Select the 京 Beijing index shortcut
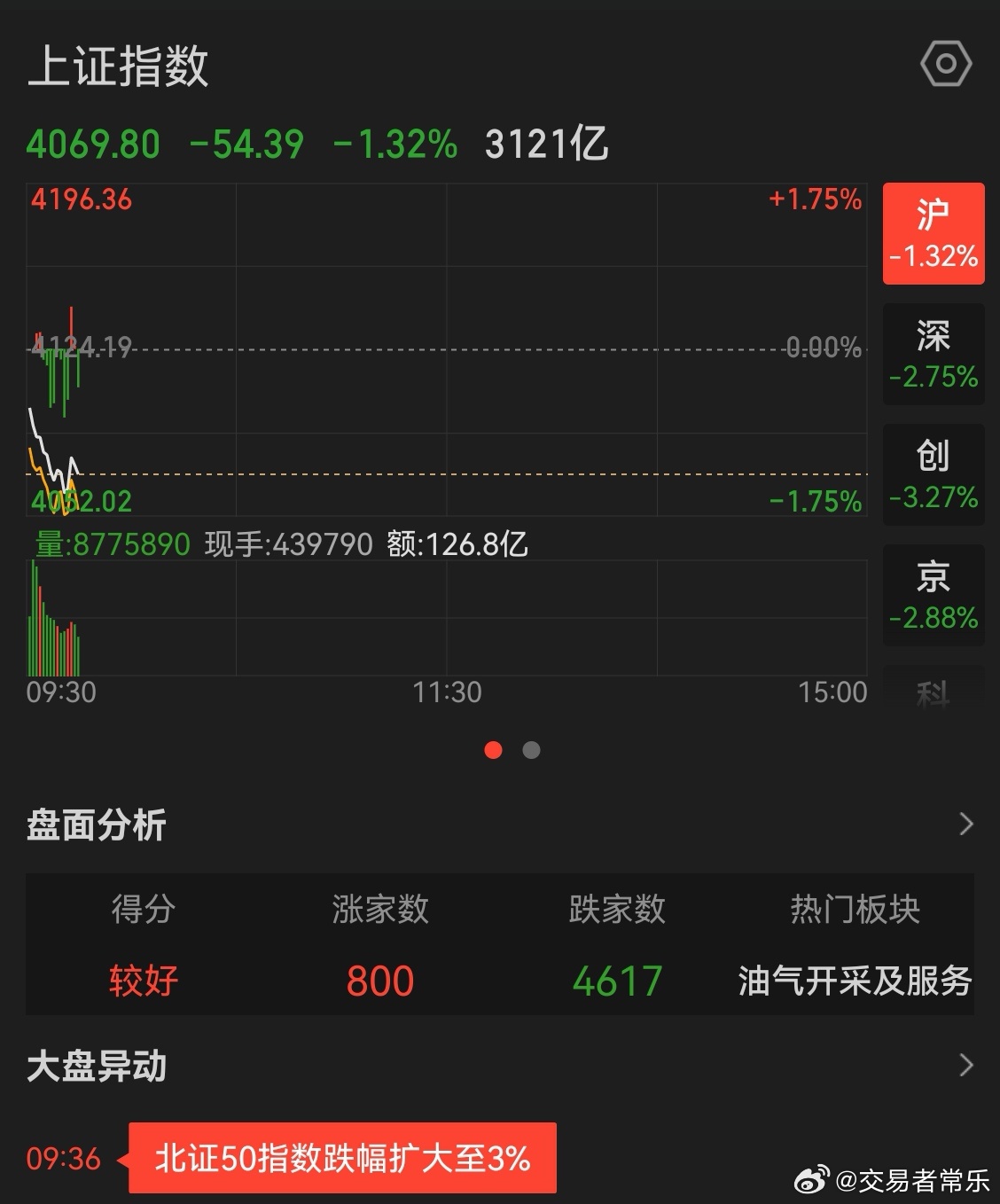This screenshot has height=1204, width=1000. [933, 596]
